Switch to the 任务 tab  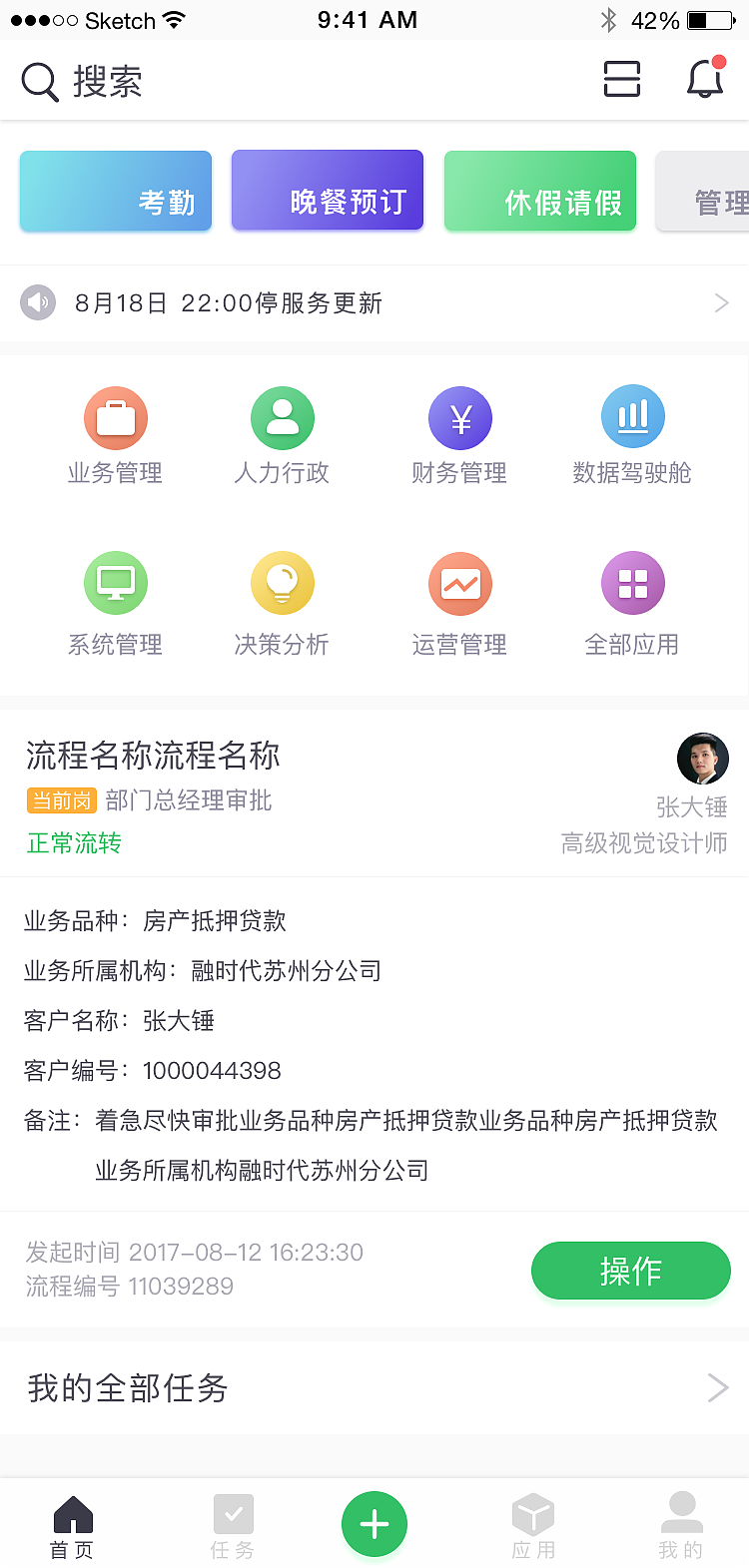click(x=233, y=1525)
